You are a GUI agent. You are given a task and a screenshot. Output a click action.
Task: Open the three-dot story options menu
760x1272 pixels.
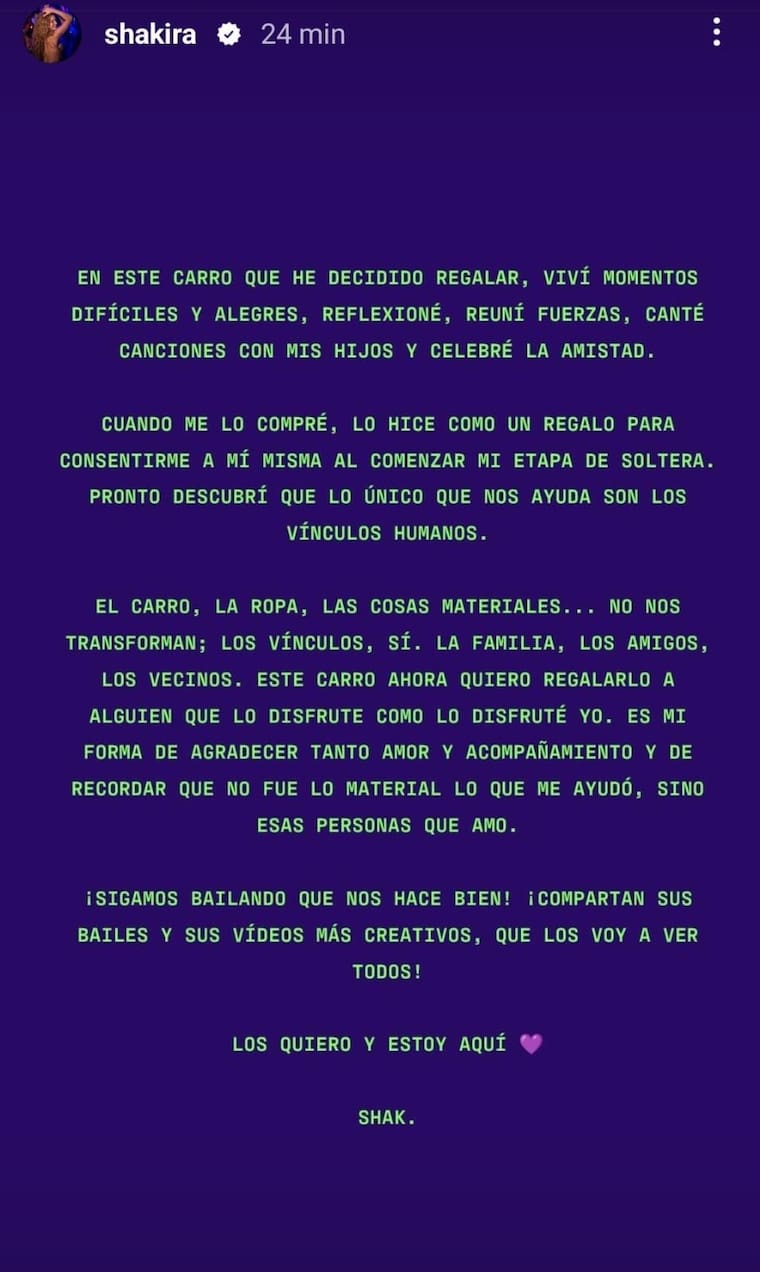pyautogui.click(x=716, y=33)
